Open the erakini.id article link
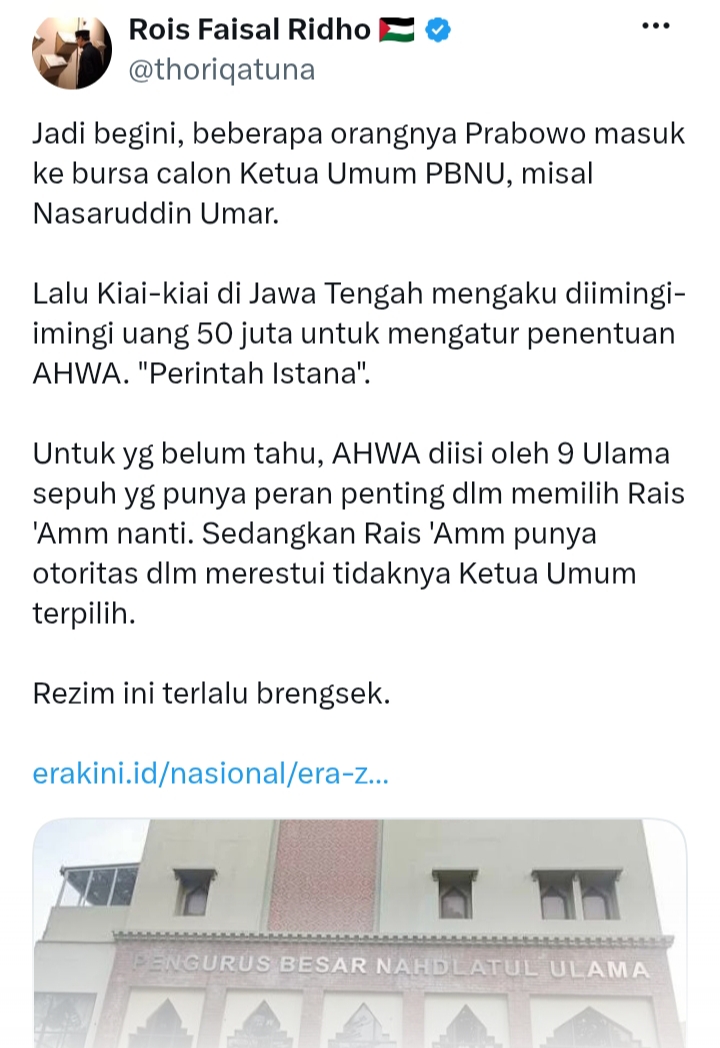This screenshot has height=1048, width=720. coord(211,773)
